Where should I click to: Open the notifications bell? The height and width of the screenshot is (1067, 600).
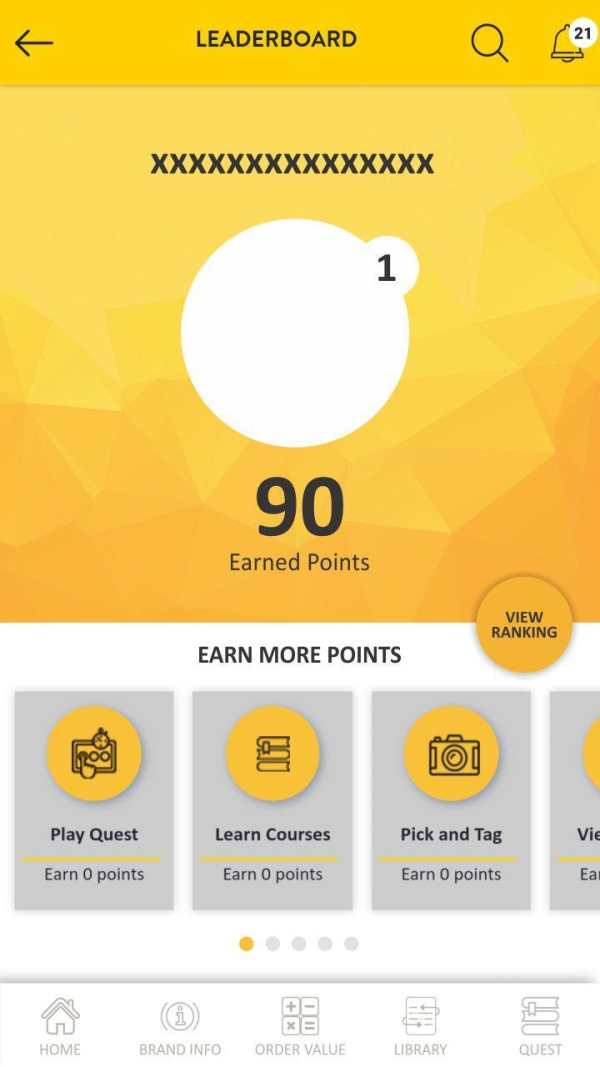[x=570, y=42]
